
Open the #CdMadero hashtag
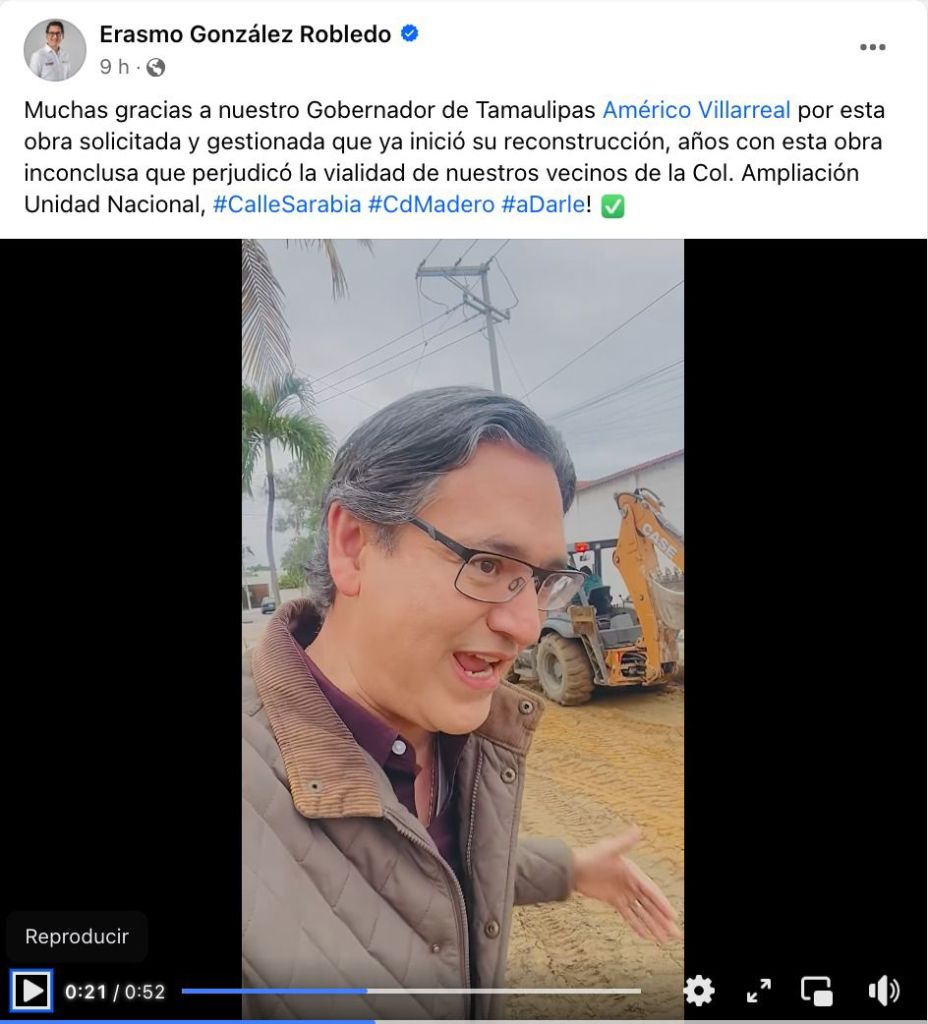[431, 205]
